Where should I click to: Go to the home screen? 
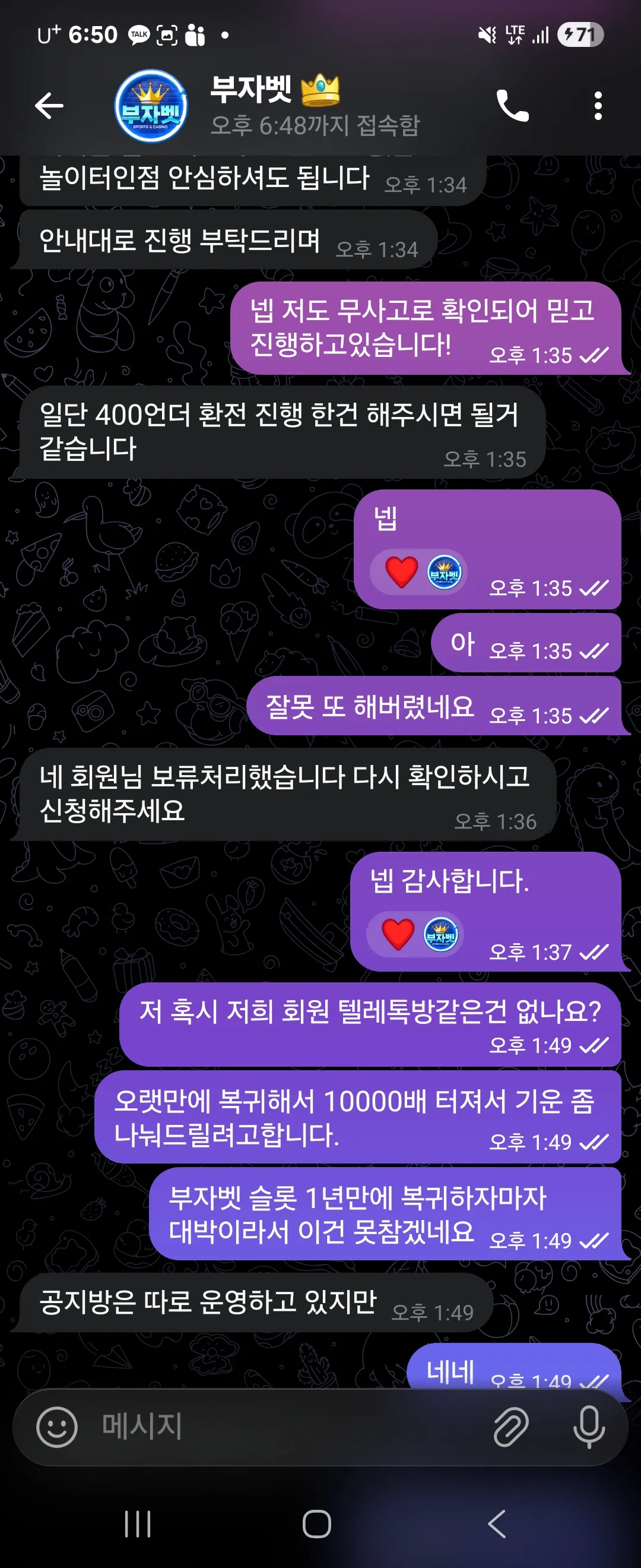click(317, 1524)
